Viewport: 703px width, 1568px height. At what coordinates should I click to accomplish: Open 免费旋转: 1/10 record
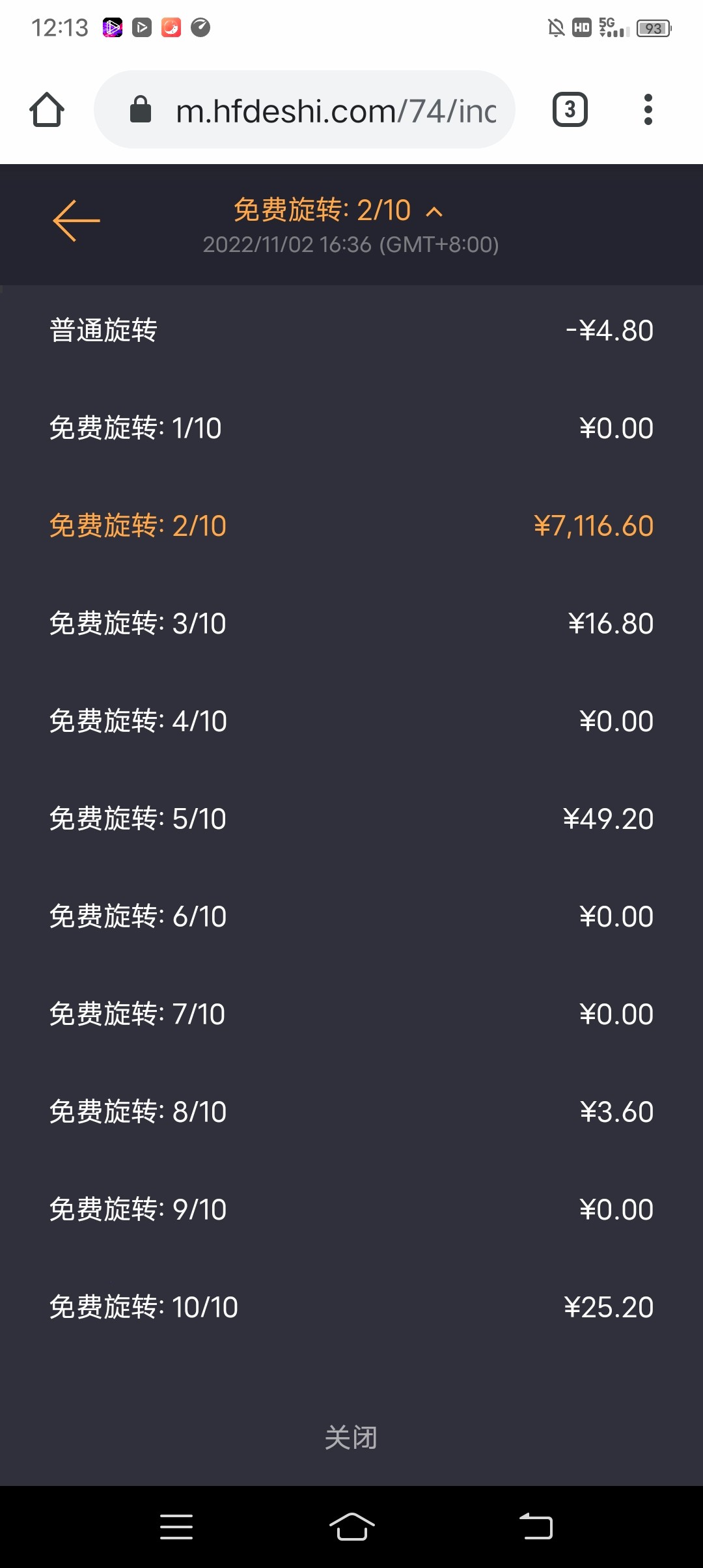coord(351,428)
